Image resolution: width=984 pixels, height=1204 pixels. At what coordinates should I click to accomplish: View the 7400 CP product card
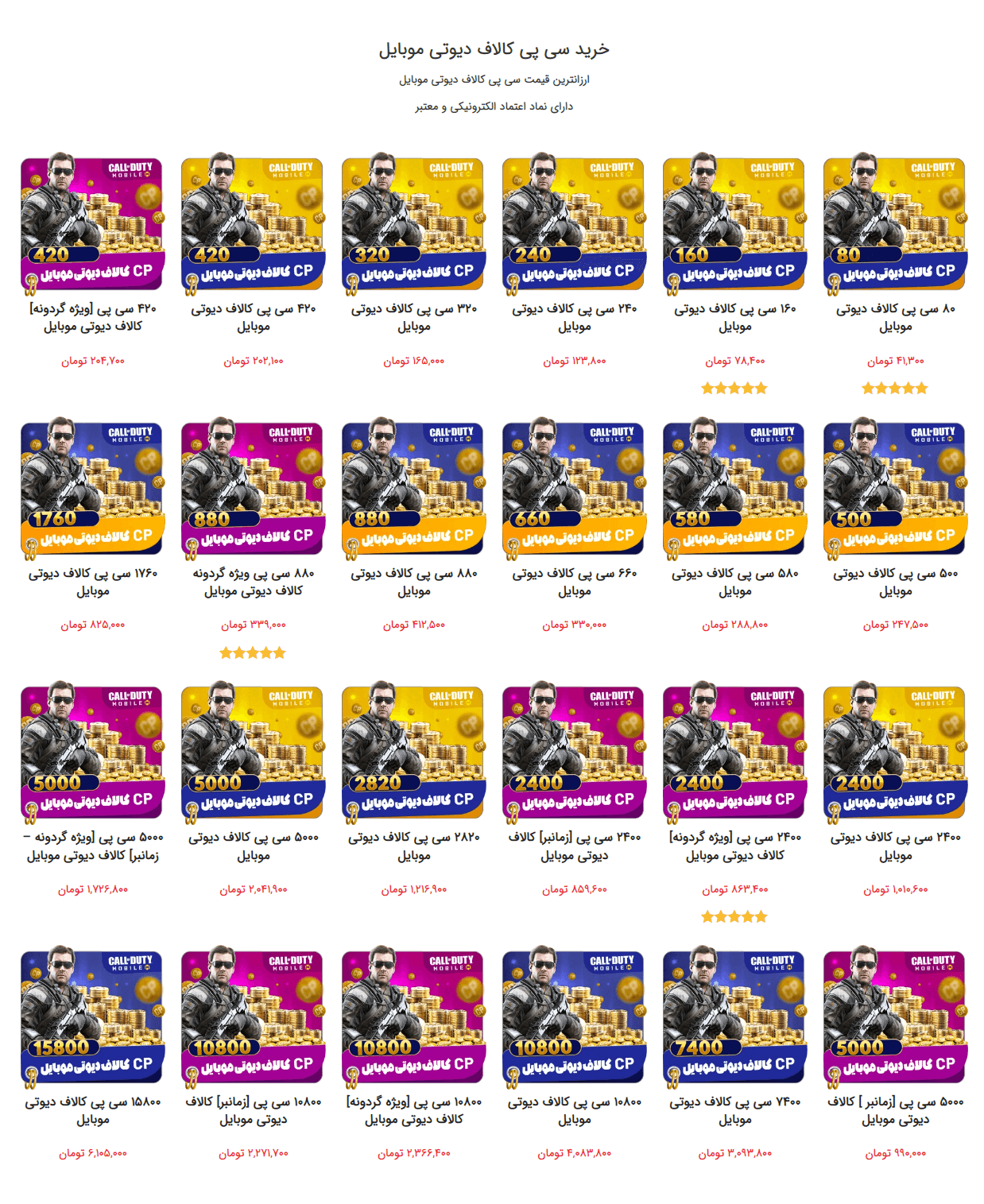coord(734,1016)
